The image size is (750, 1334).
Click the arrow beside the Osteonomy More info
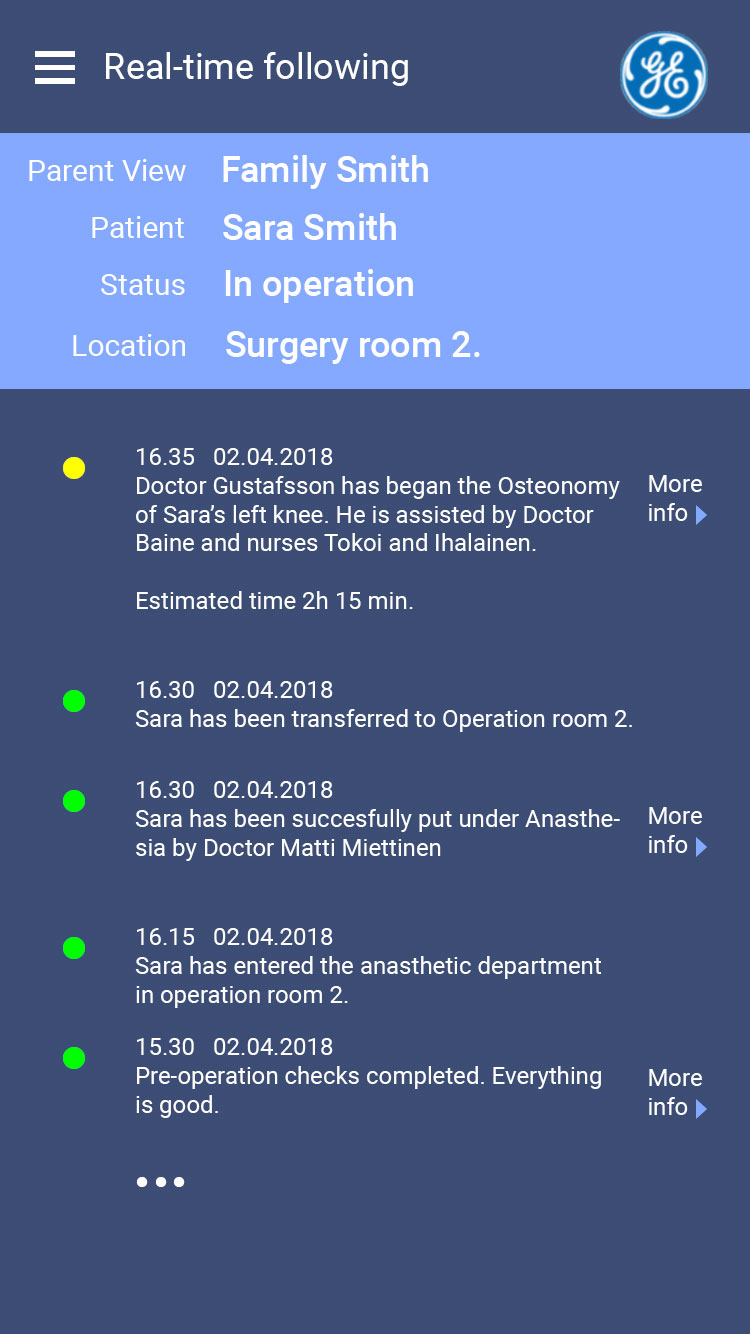700,516
